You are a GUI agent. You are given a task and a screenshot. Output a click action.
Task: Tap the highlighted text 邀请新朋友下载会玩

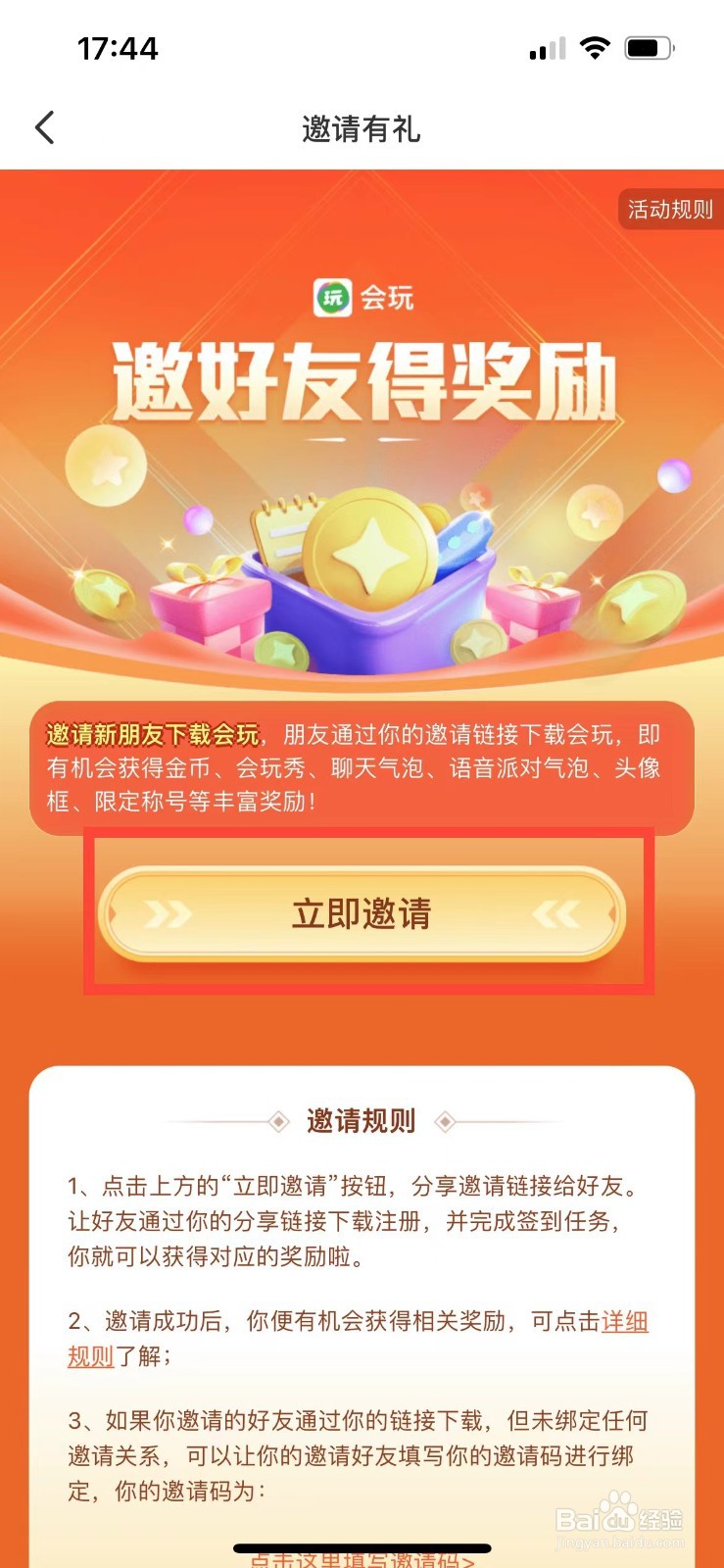pyautogui.click(x=155, y=730)
